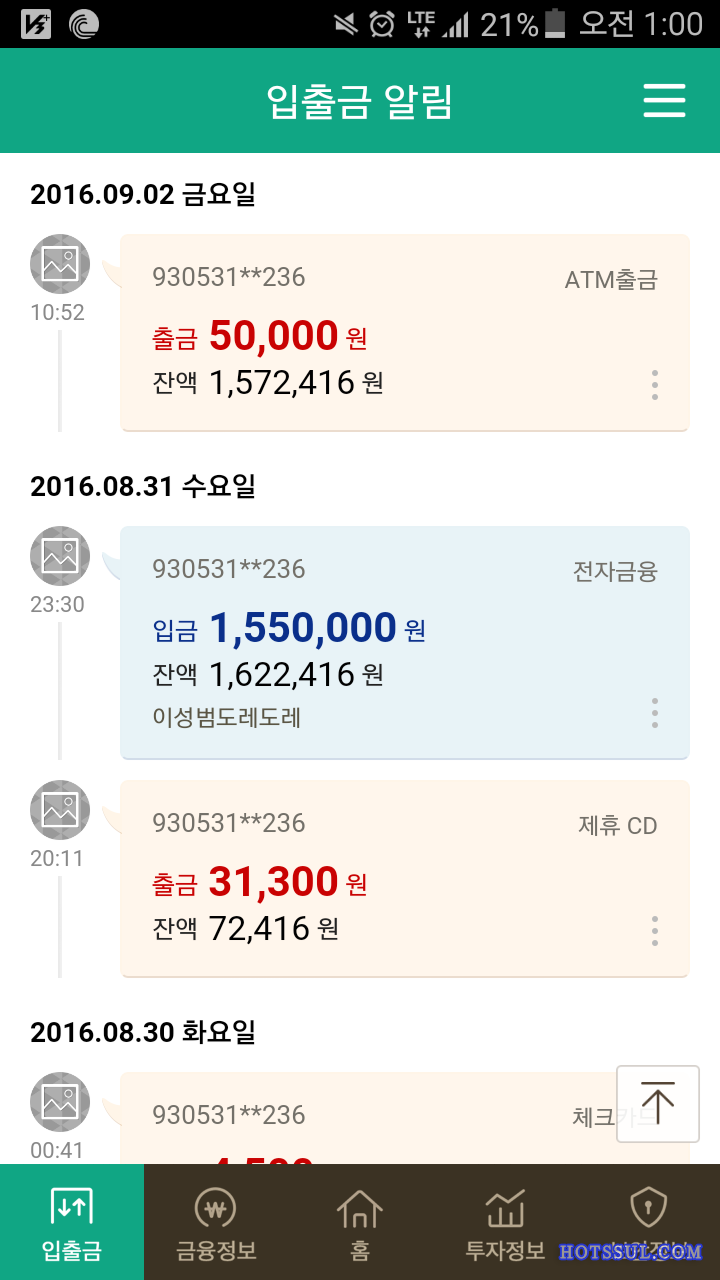
Task: Tap the image placeholder beside the 10:52 entry
Action: point(60,264)
